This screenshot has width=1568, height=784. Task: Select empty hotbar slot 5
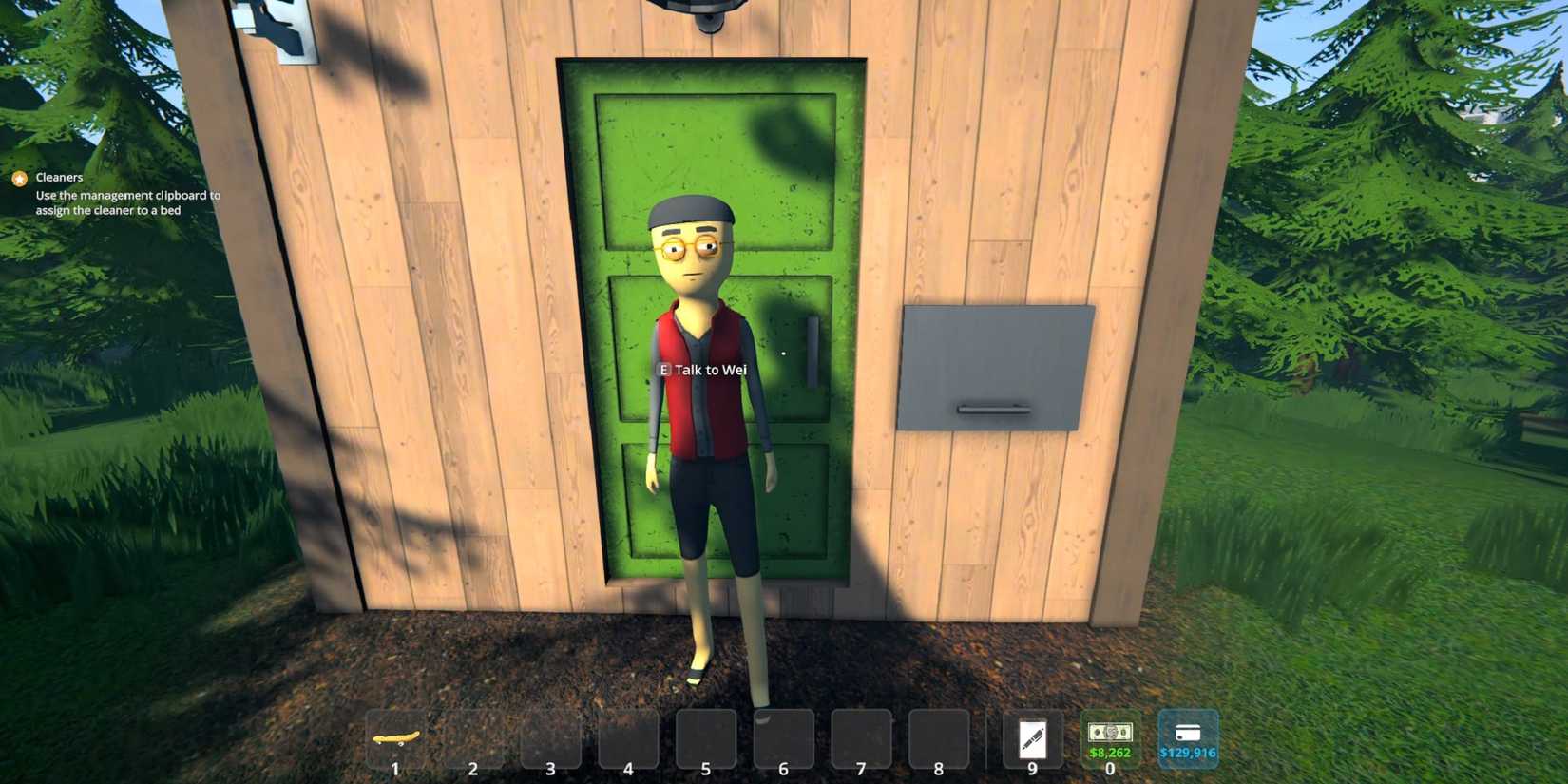706,737
